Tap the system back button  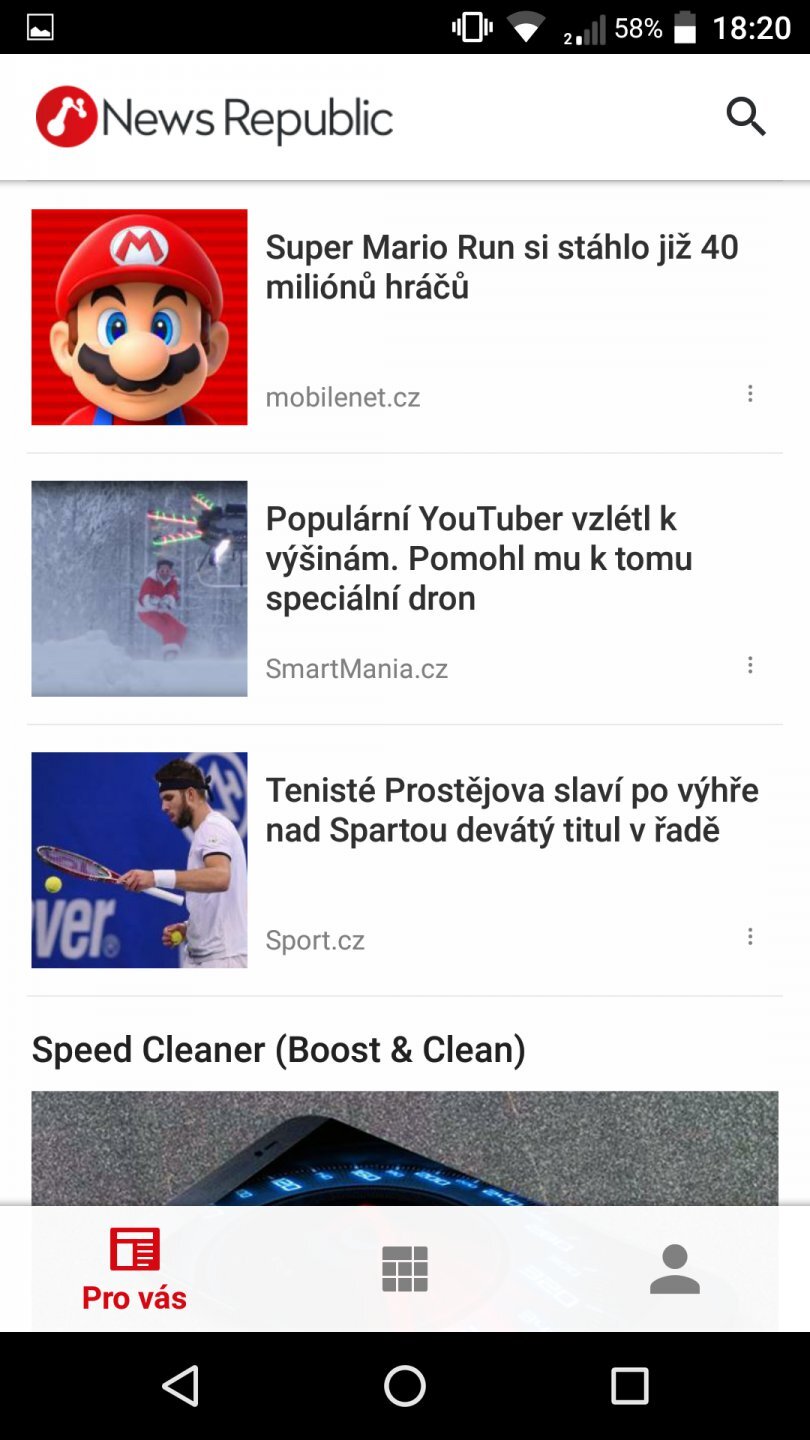pyautogui.click(x=181, y=1387)
